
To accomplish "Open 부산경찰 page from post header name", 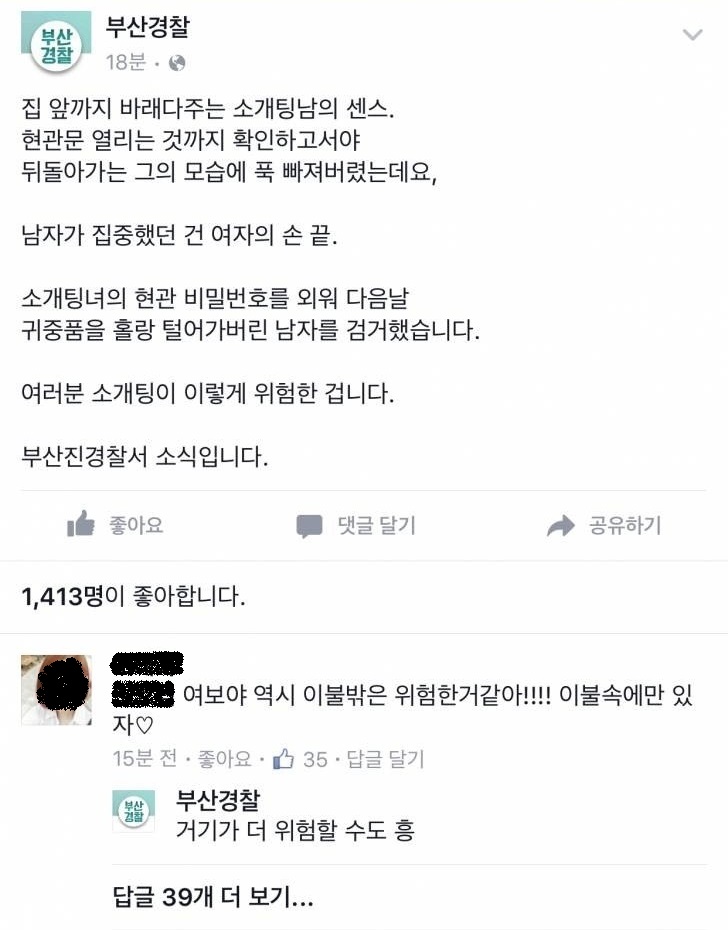I will click(x=148, y=27).
